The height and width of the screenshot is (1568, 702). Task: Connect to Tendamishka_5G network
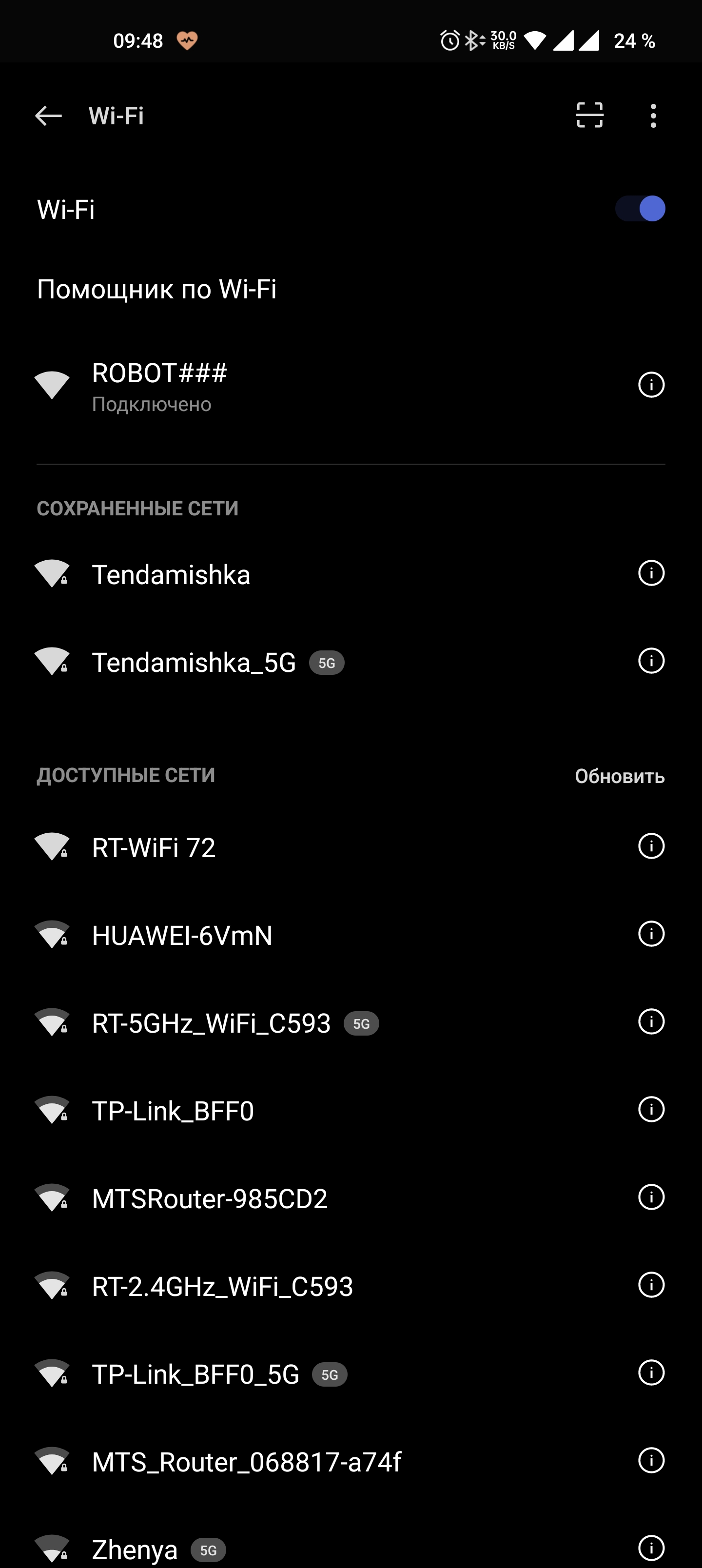[194, 662]
